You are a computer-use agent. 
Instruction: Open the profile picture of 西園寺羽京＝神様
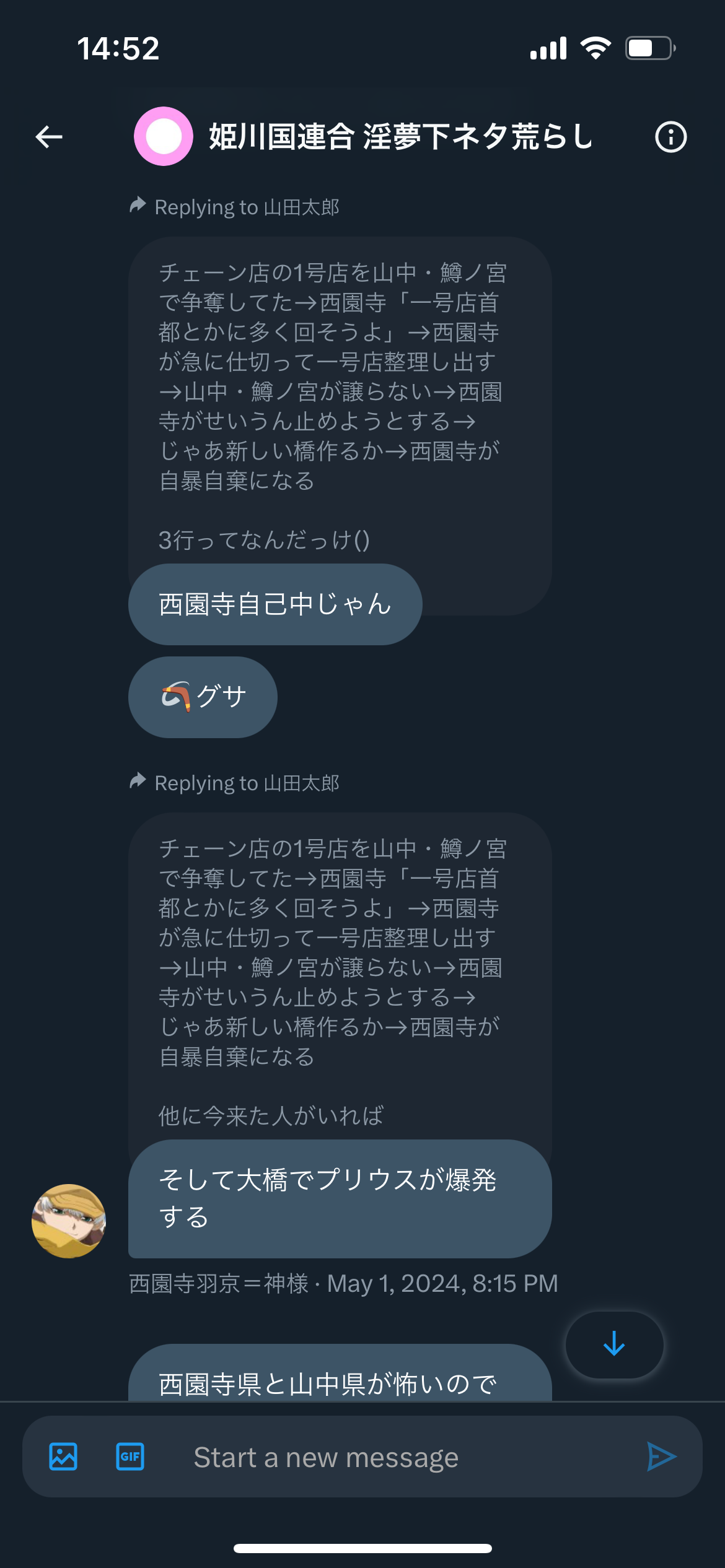pyautogui.click(x=69, y=1221)
